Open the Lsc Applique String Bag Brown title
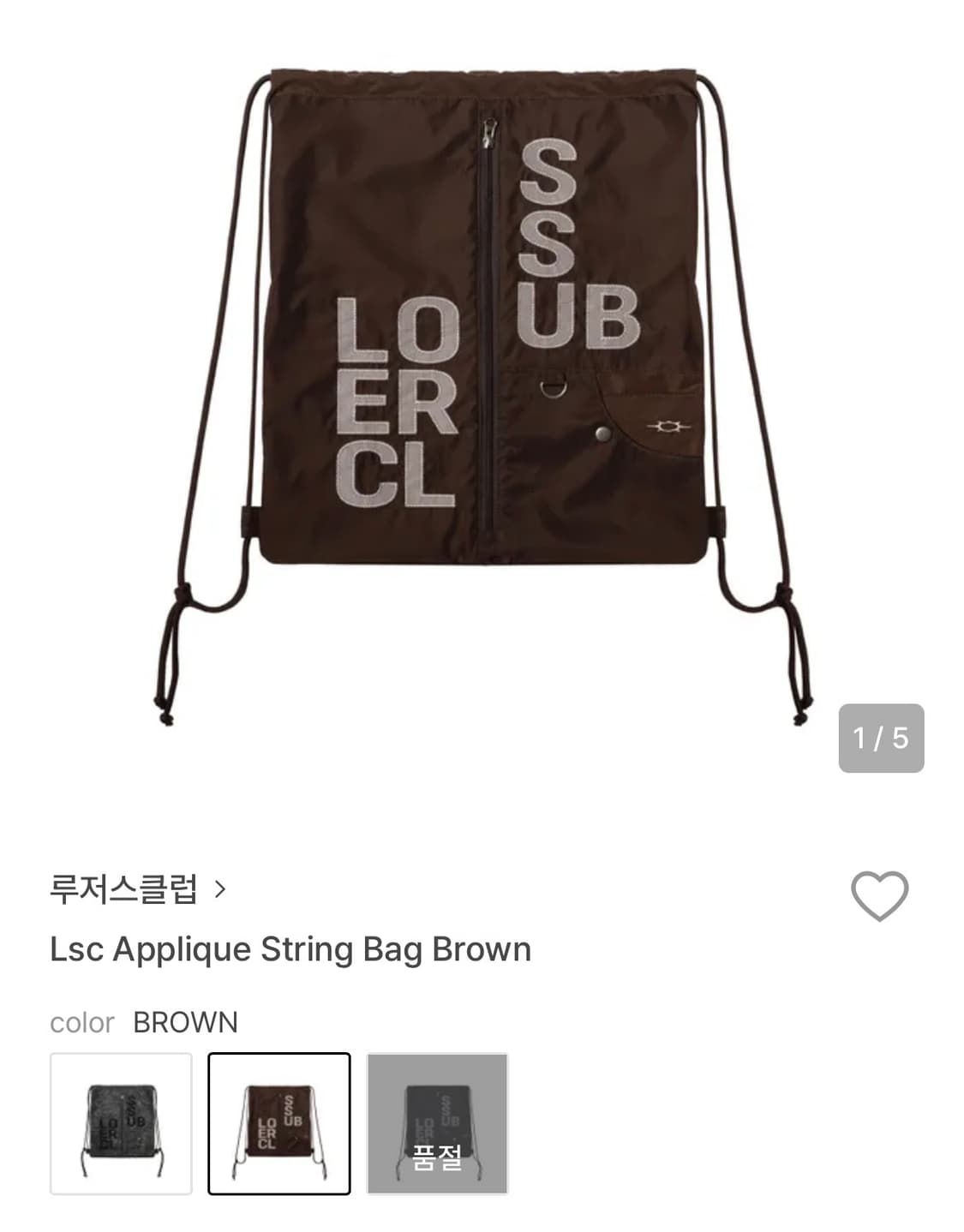 coord(291,949)
